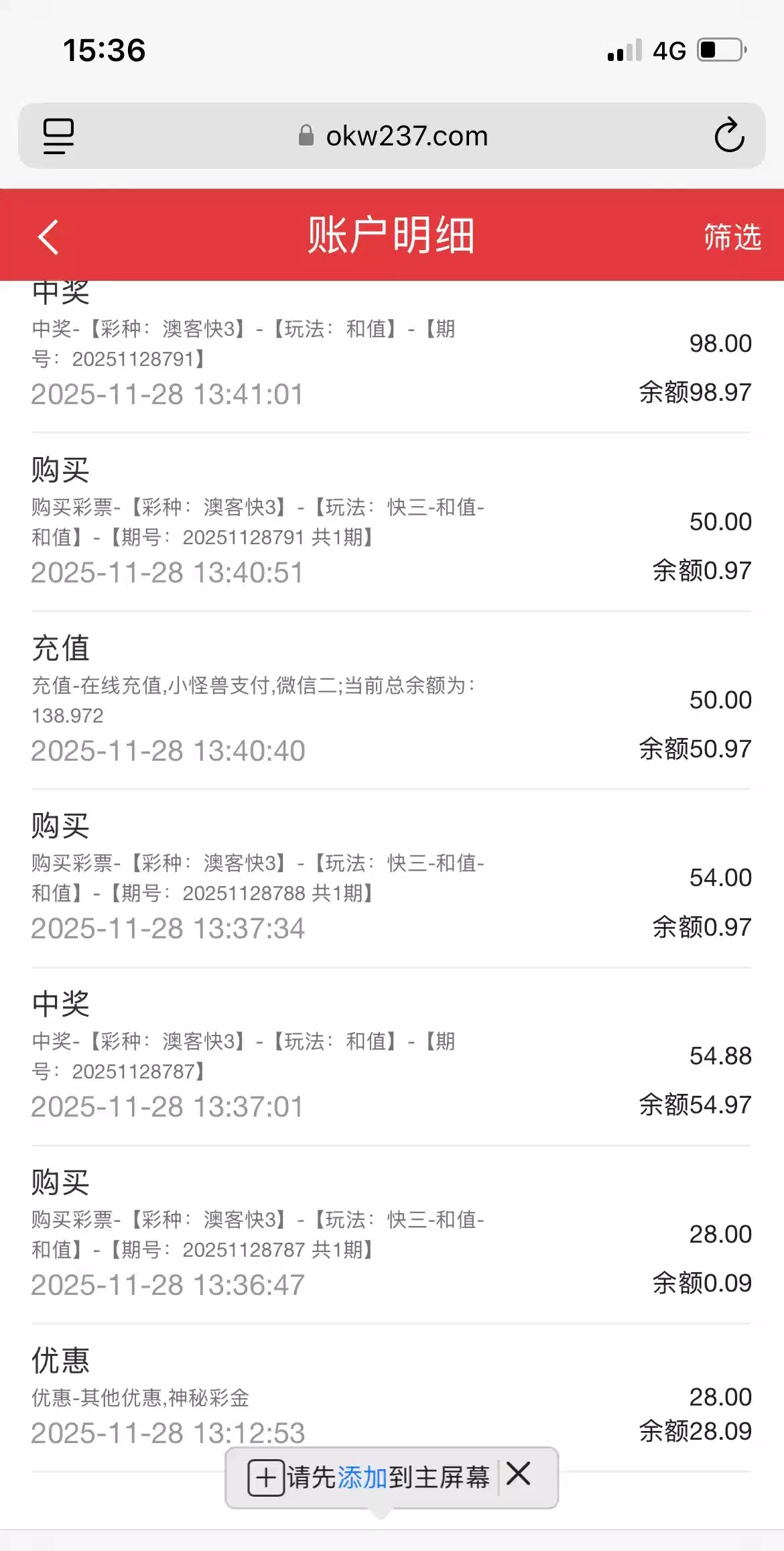Reload the page in the browser
The width and height of the screenshot is (784, 1551).
[729, 136]
